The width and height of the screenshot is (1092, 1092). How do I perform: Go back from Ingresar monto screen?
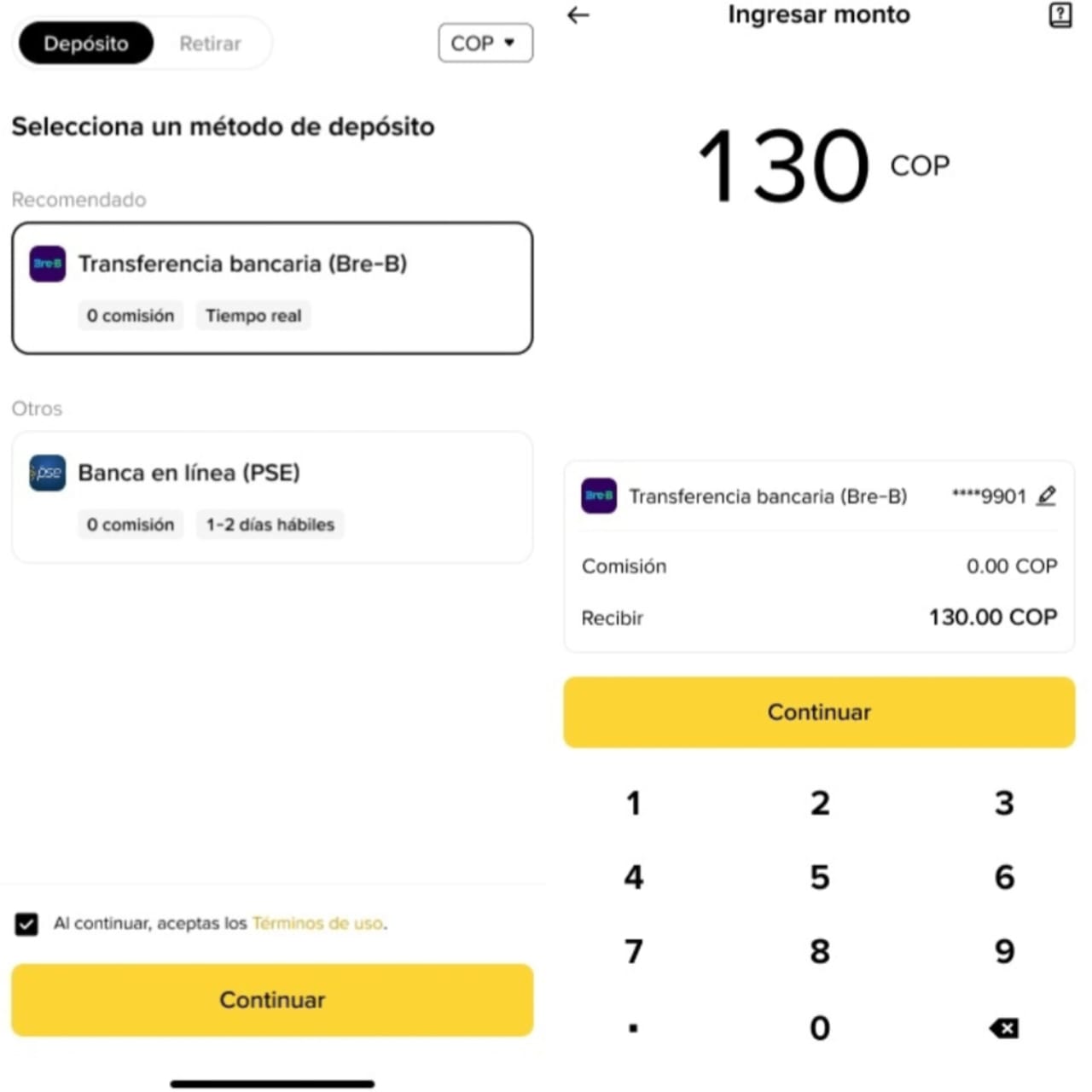[x=578, y=15]
